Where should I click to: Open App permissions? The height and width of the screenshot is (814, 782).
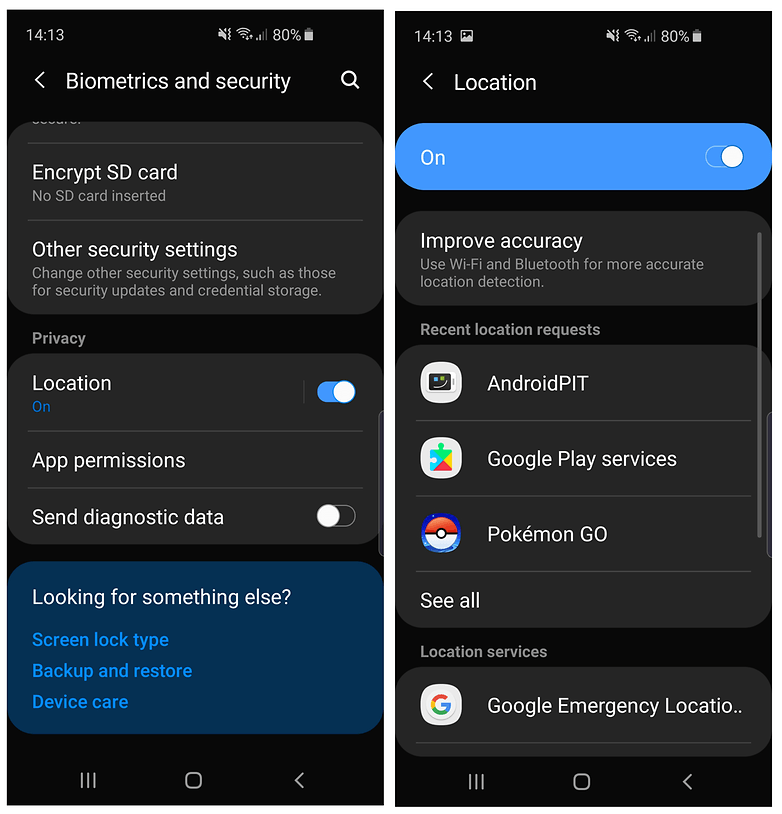point(108,461)
